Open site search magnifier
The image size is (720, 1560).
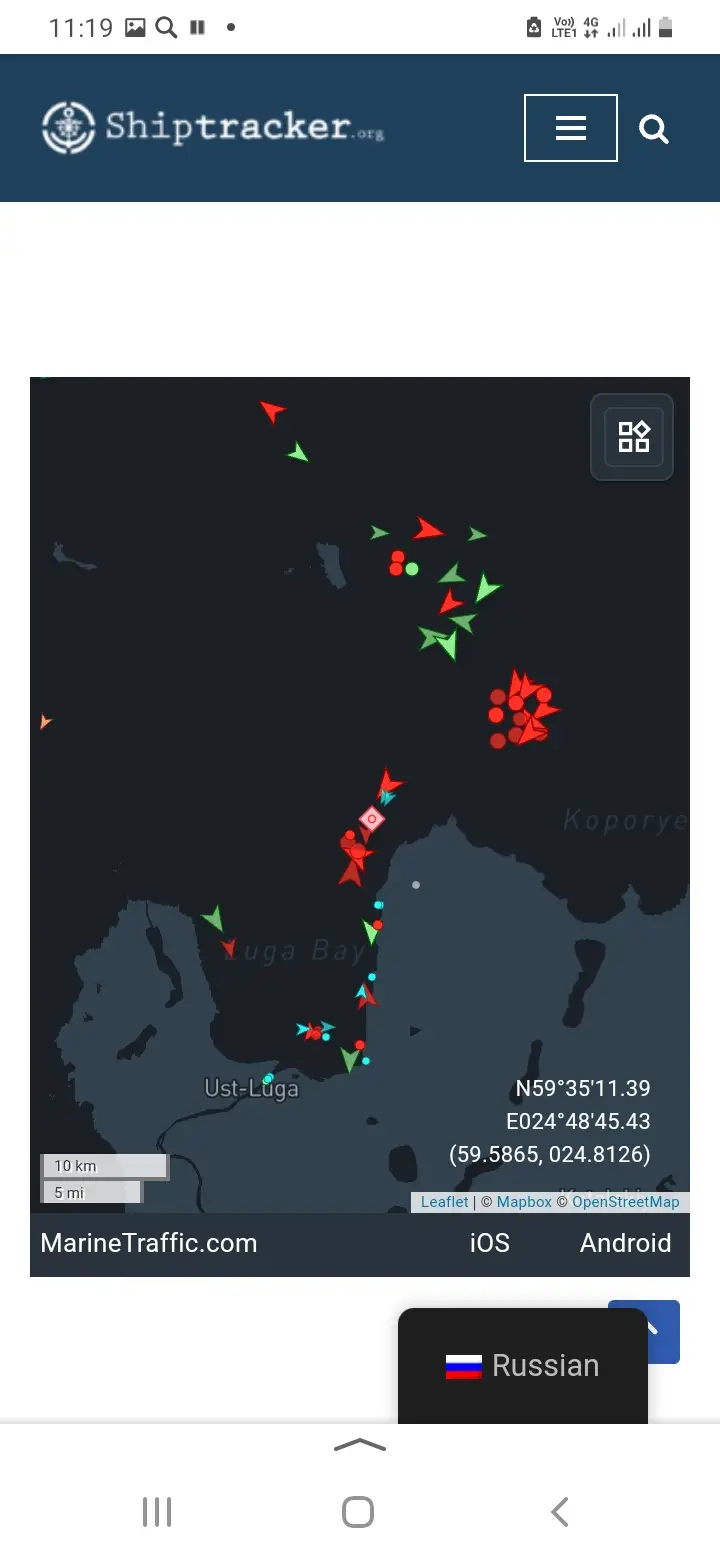point(654,129)
